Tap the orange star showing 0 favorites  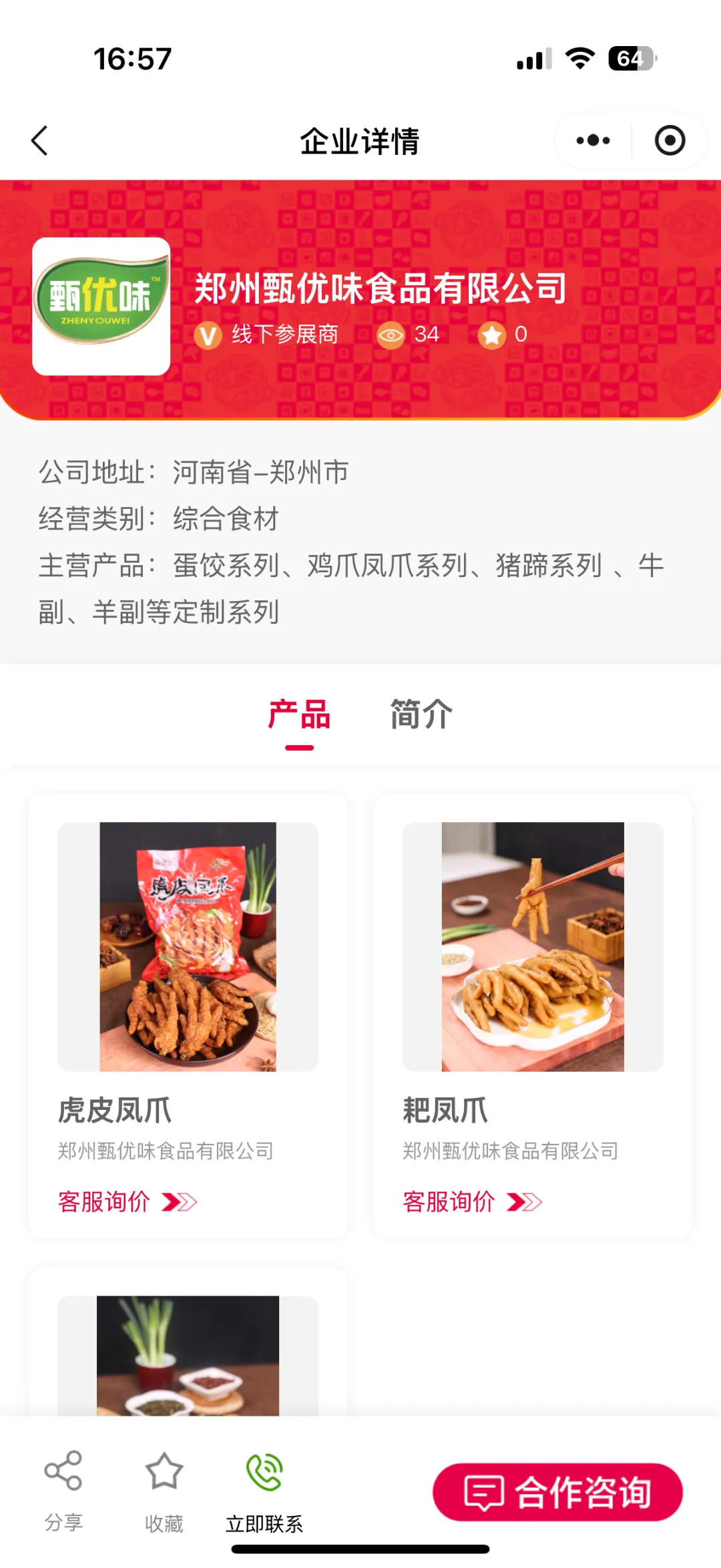click(493, 335)
